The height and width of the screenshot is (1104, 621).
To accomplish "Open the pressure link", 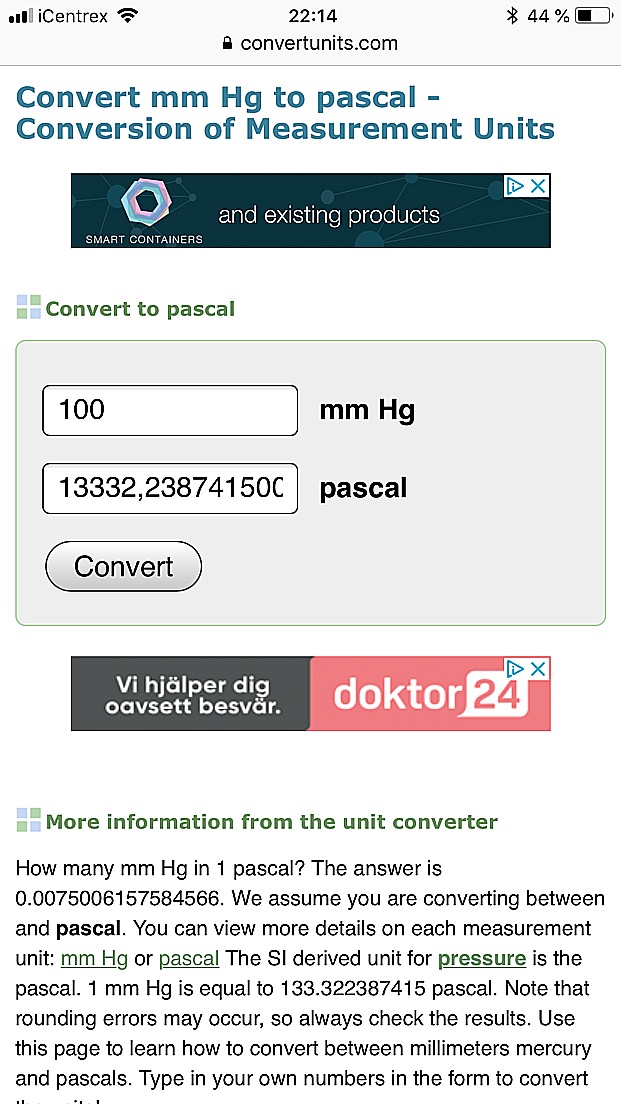I will pyautogui.click(x=482, y=958).
